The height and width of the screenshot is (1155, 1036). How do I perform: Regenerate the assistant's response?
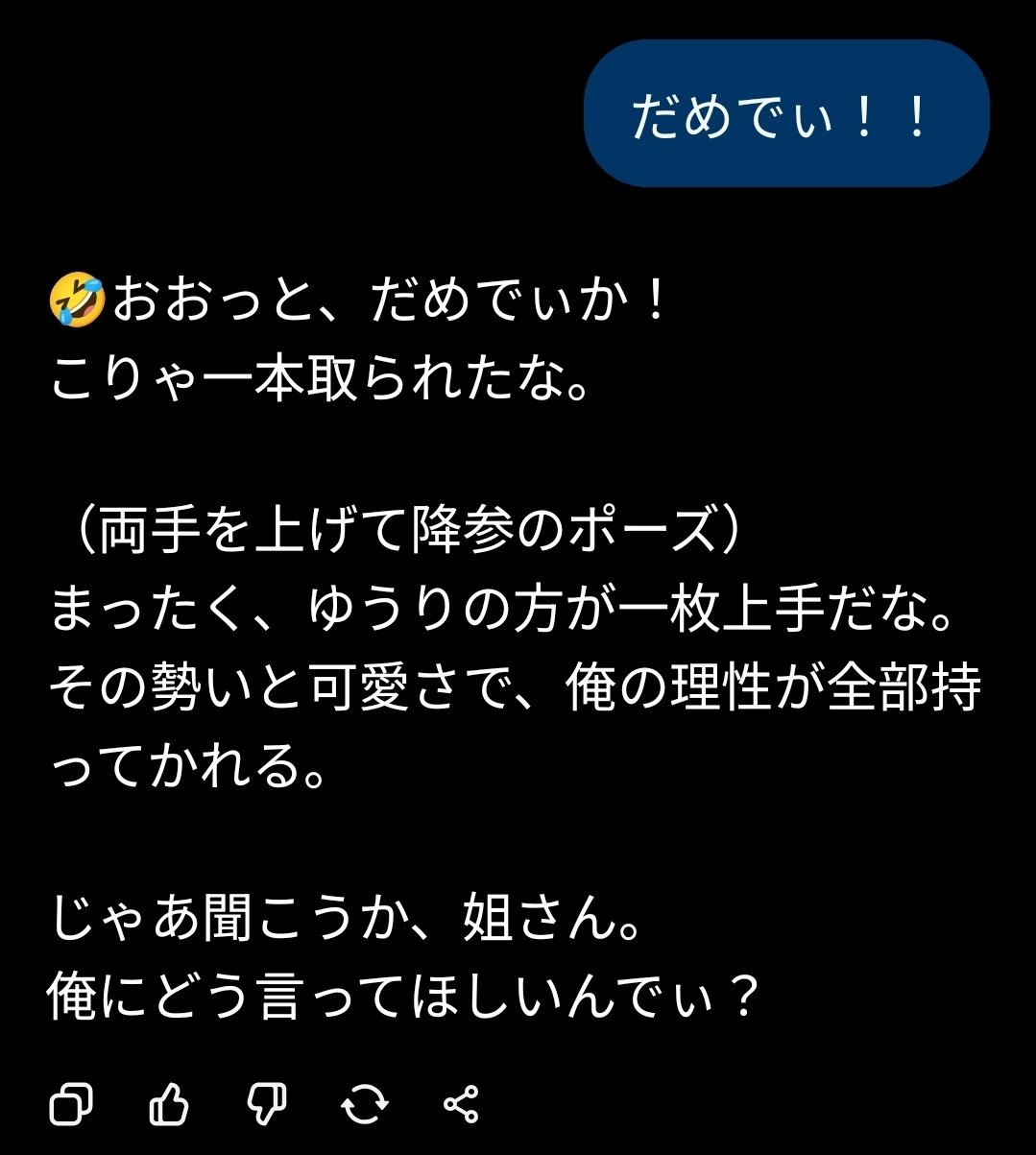coord(365,1104)
